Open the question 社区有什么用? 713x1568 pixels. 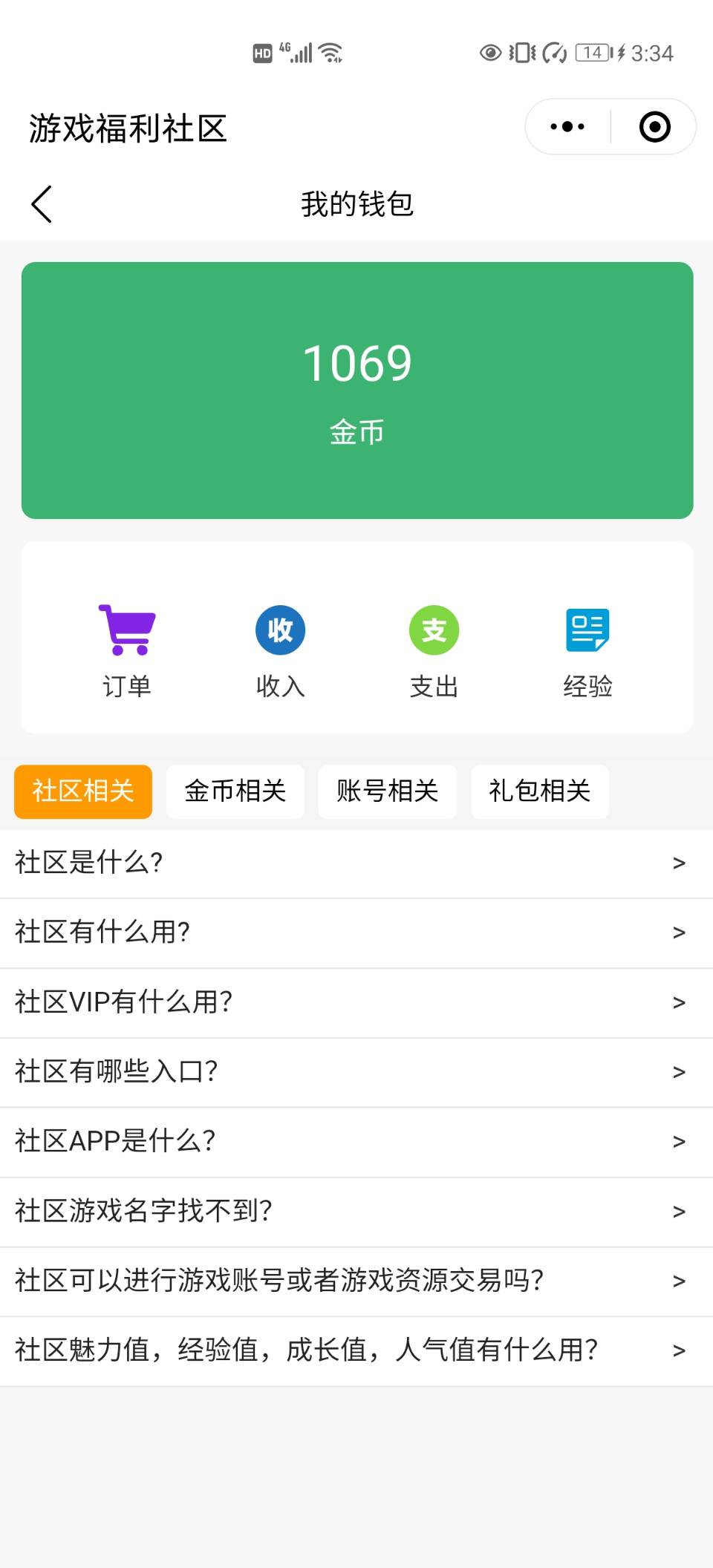(x=356, y=932)
